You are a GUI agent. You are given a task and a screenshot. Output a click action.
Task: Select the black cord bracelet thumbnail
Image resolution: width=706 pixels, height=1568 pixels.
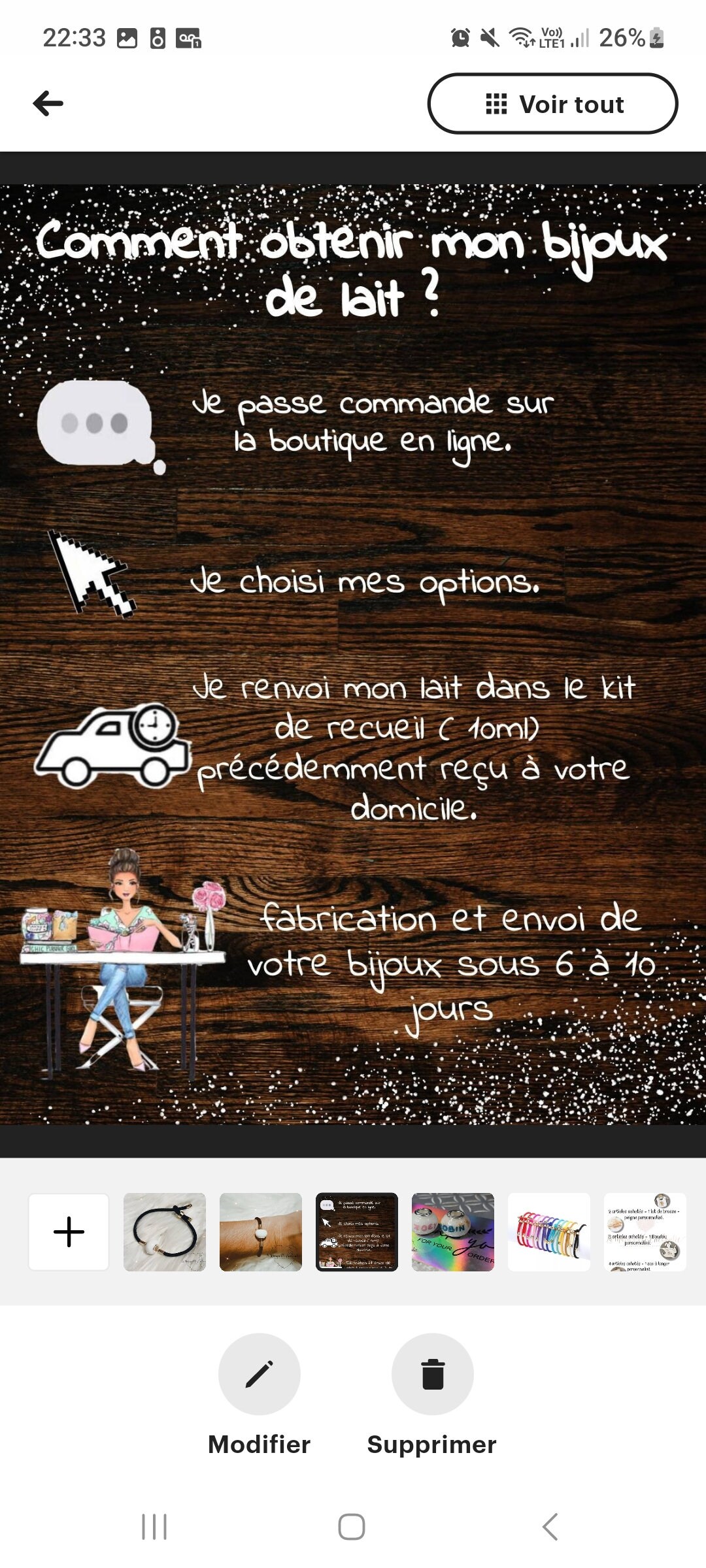(x=165, y=1232)
